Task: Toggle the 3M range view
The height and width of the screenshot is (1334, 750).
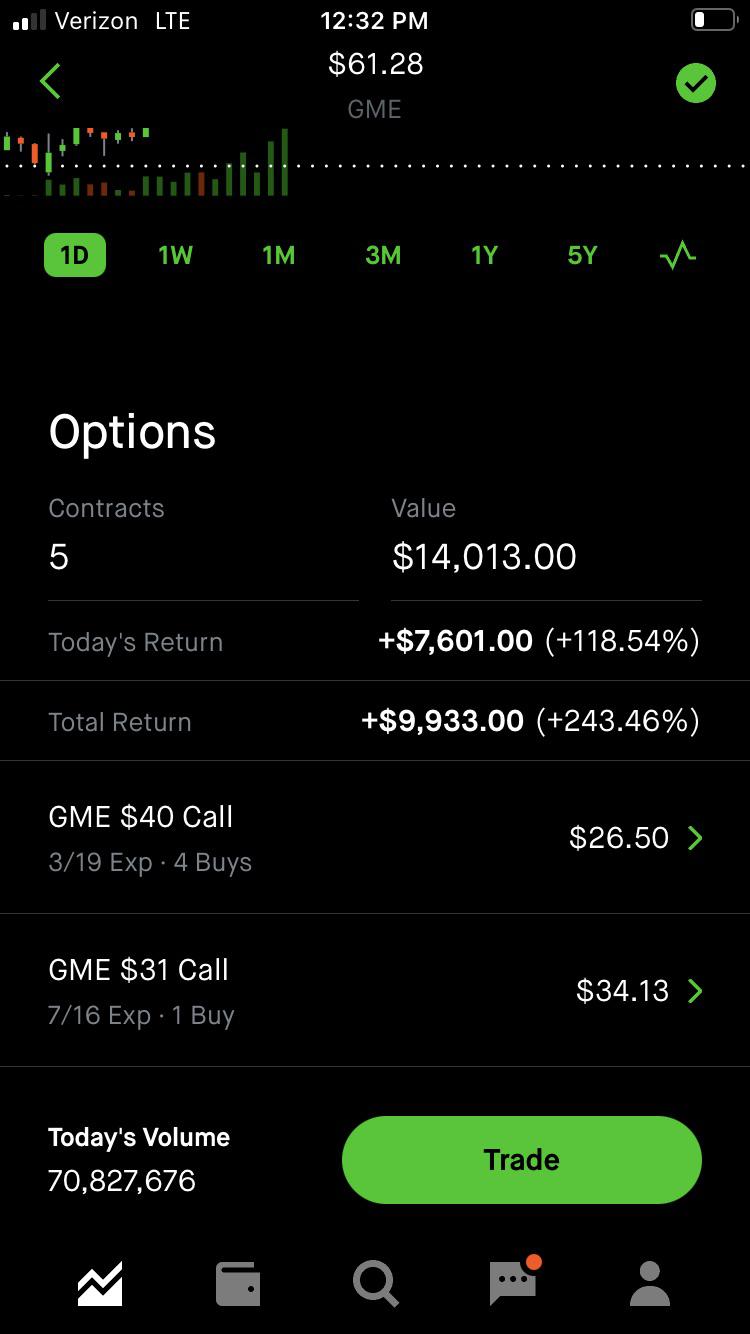Action: pyautogui.click(x=382, y=255)
